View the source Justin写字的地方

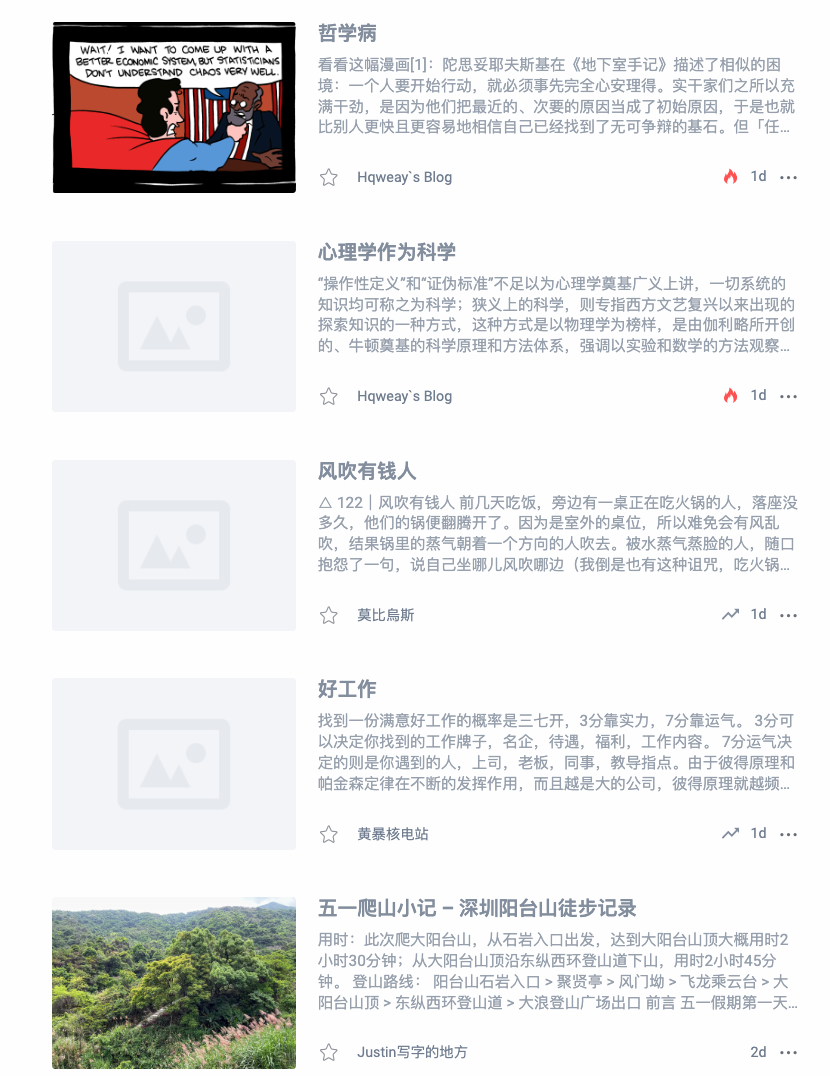[x=411, y=1052]
